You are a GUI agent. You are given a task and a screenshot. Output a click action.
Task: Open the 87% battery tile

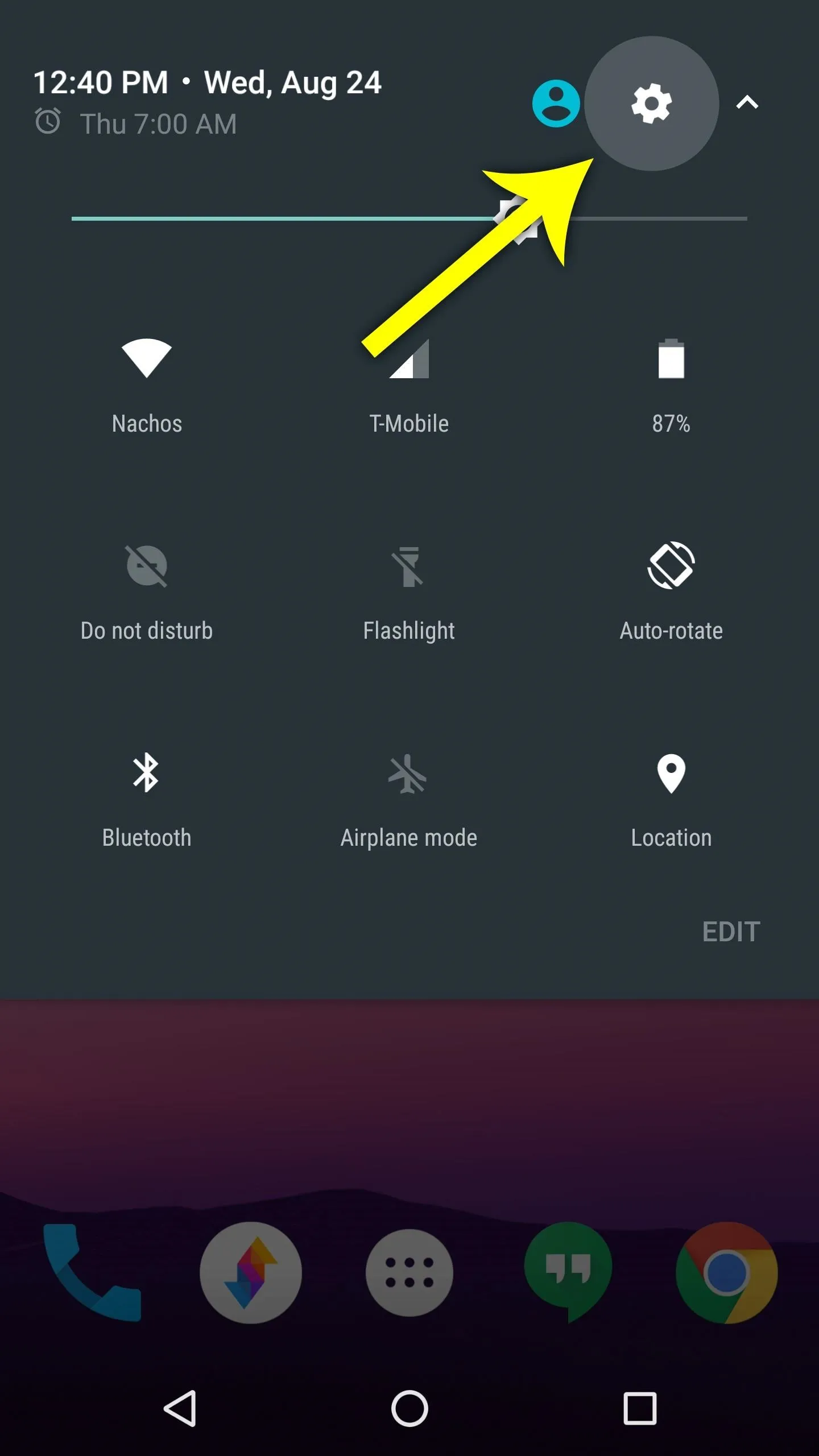coord(671,387)
